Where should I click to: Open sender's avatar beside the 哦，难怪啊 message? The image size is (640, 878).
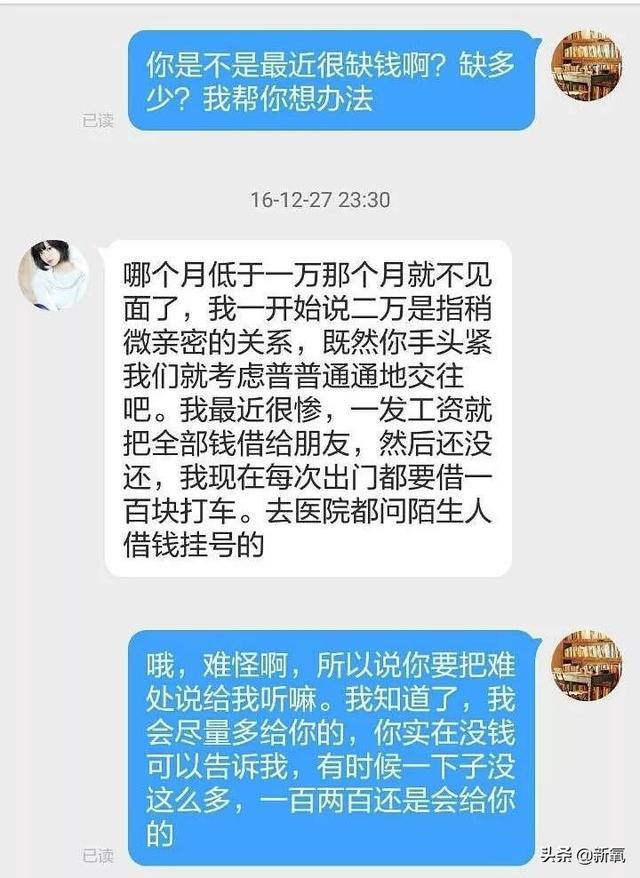point(587,664)
